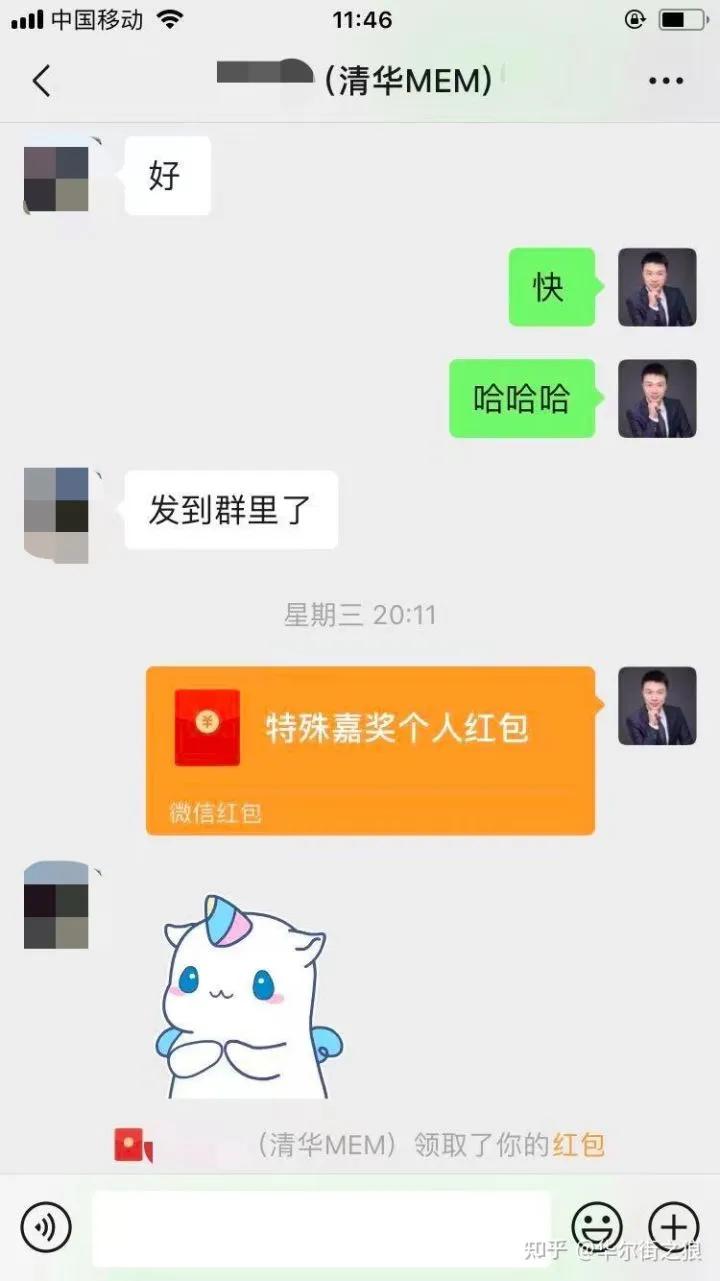Tap the battery indicator in status bar

[x=684, y=18]
